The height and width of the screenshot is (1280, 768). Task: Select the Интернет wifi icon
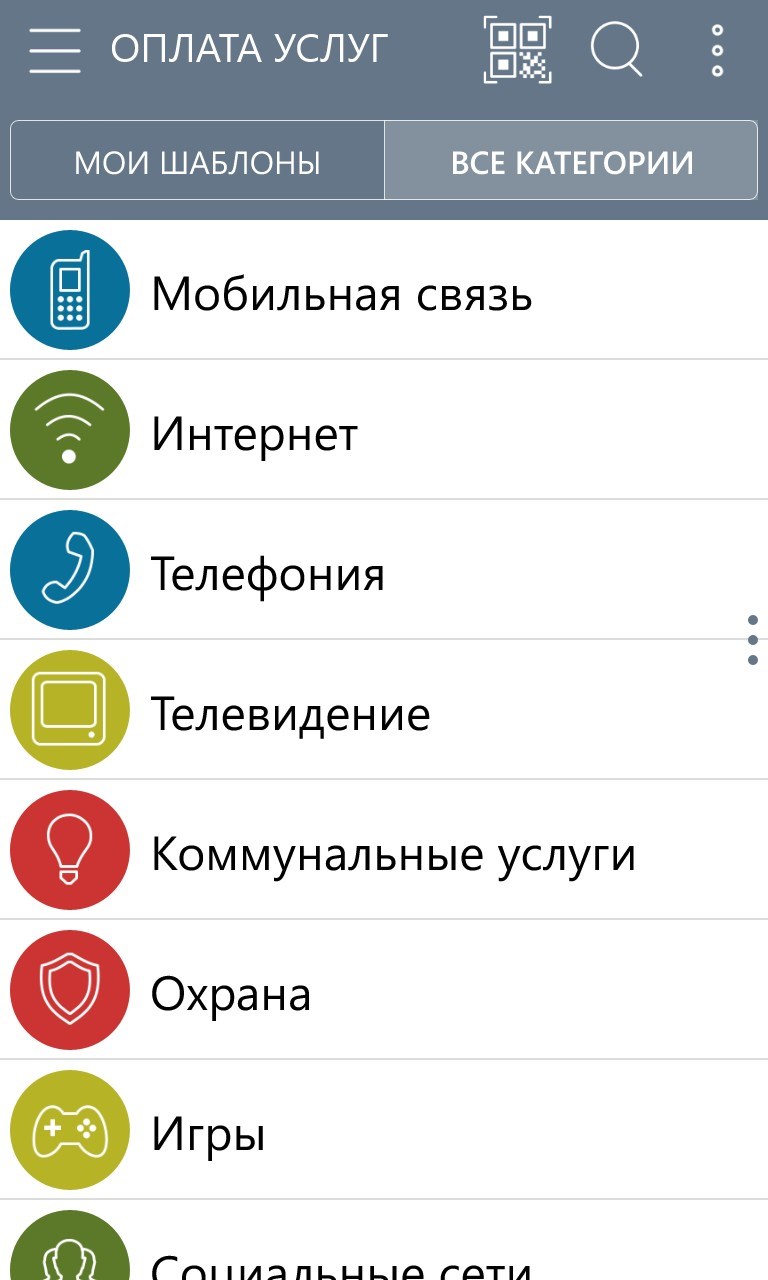(x=69, y=430)
